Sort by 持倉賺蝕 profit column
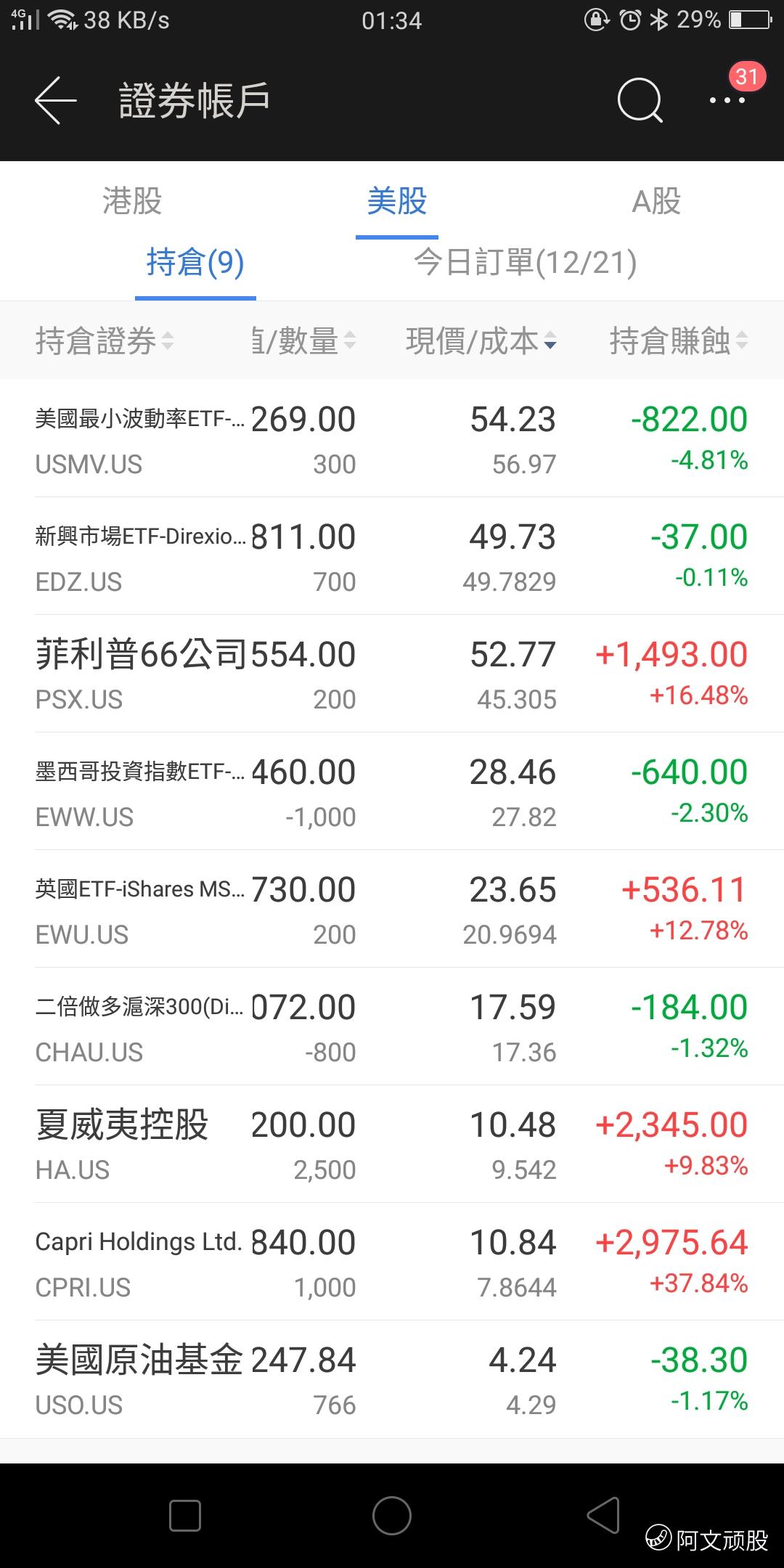784x1568 pixels. pos(678,340)
